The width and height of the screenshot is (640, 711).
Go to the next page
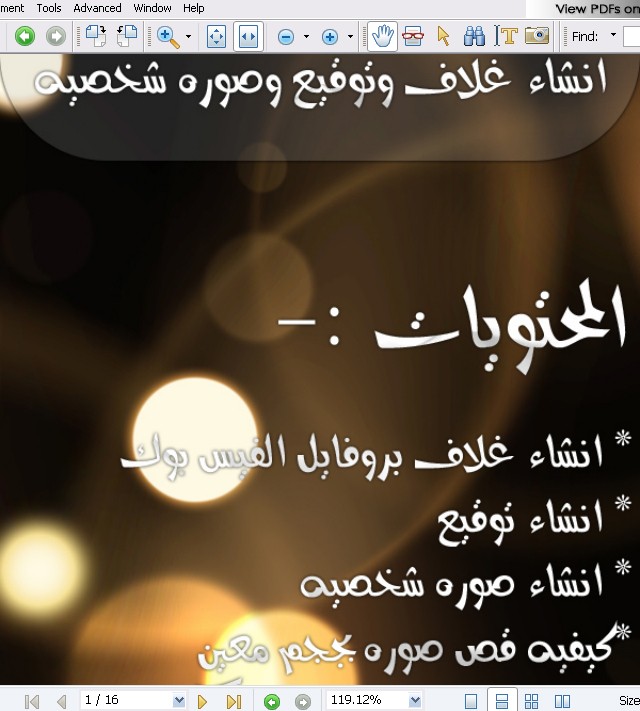tap(203, 701)
